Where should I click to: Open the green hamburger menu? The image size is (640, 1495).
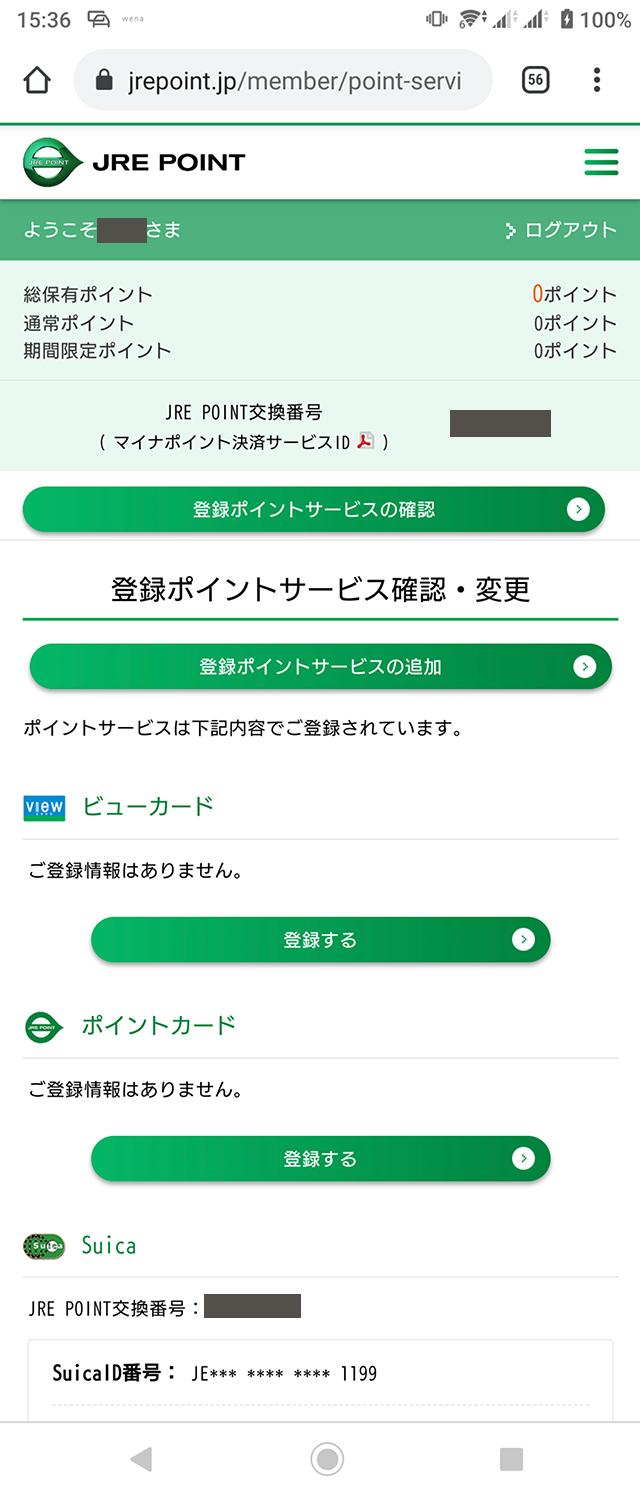pos(601,162)
